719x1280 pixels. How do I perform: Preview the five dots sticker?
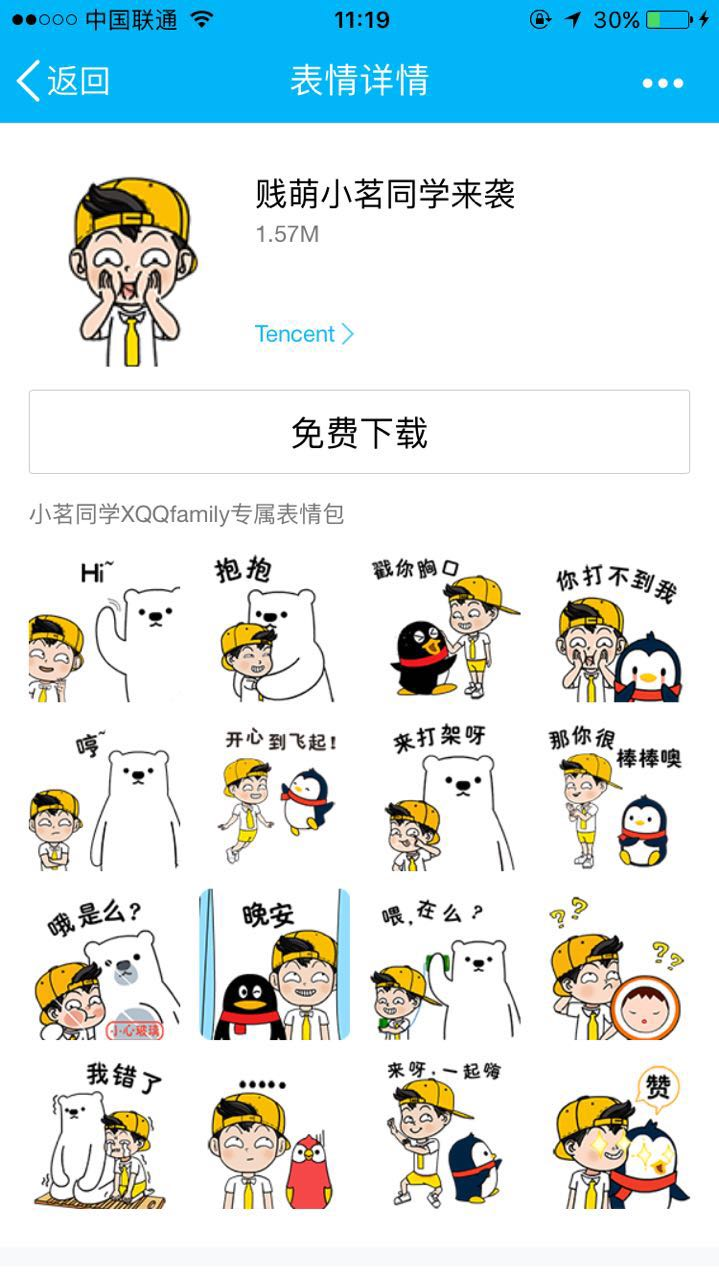click(x=274, y=1134)
